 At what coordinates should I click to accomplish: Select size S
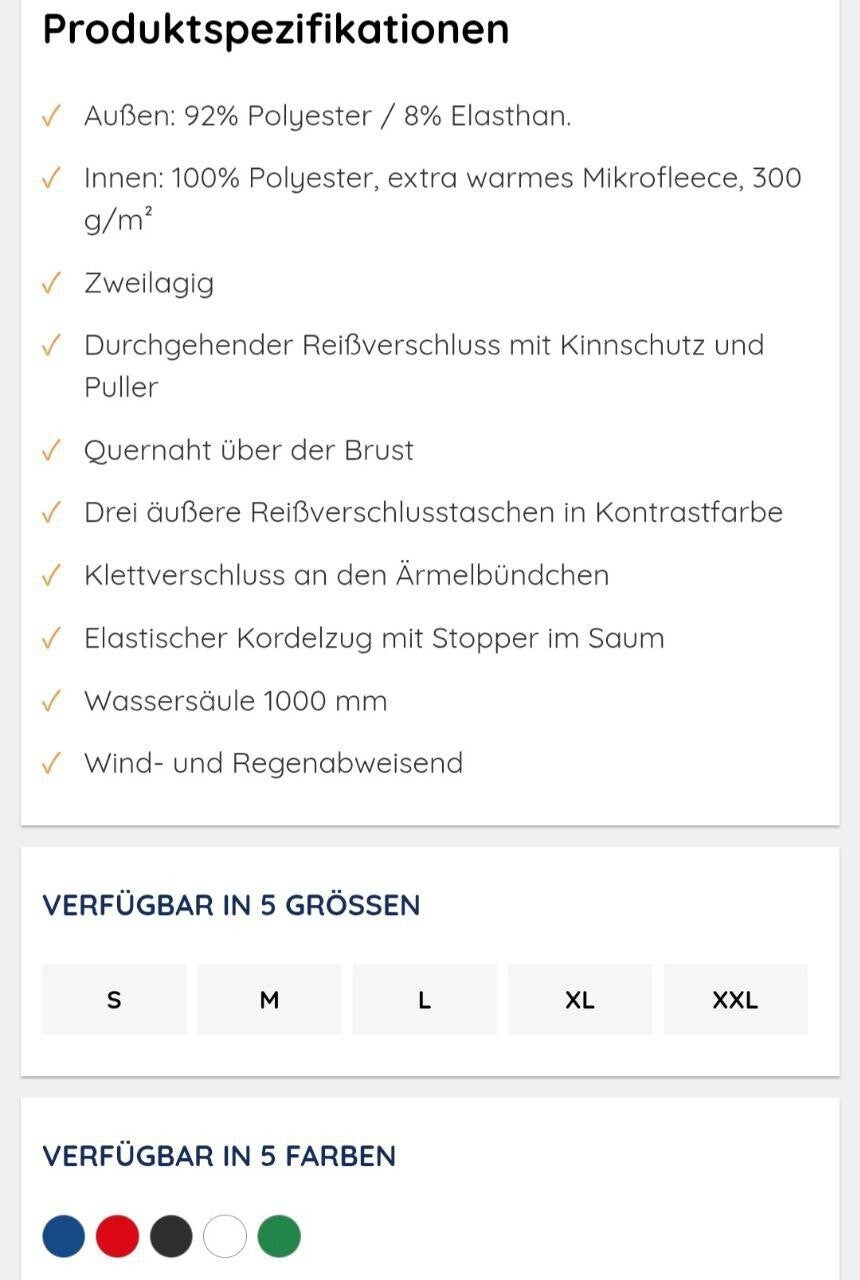point(114,999)
